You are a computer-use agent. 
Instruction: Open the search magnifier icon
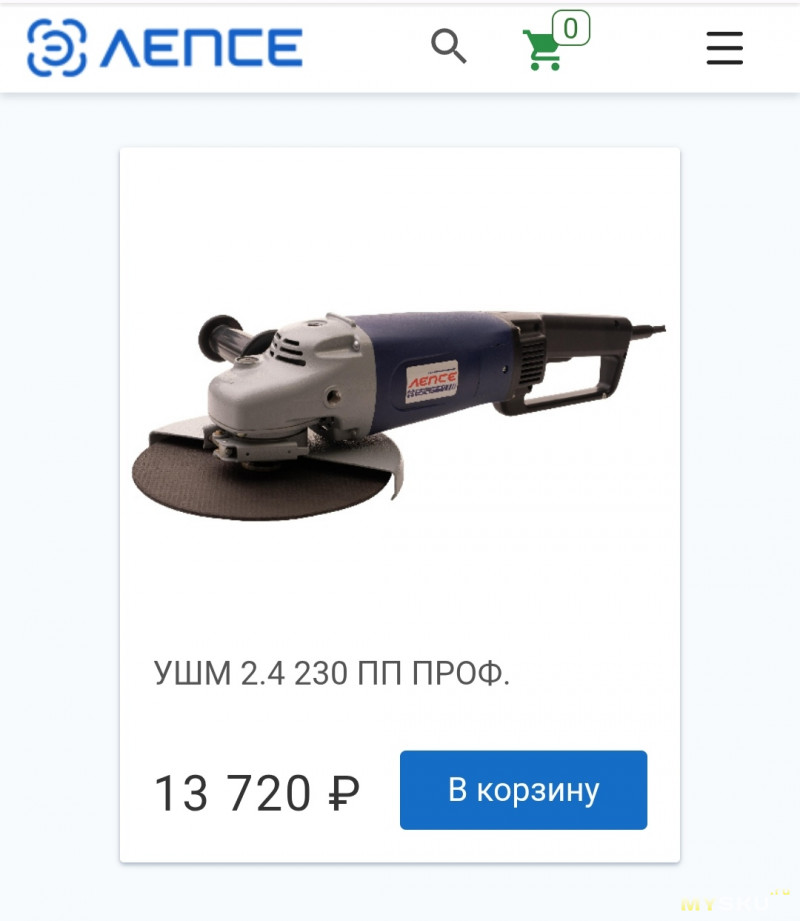[448, 46]
